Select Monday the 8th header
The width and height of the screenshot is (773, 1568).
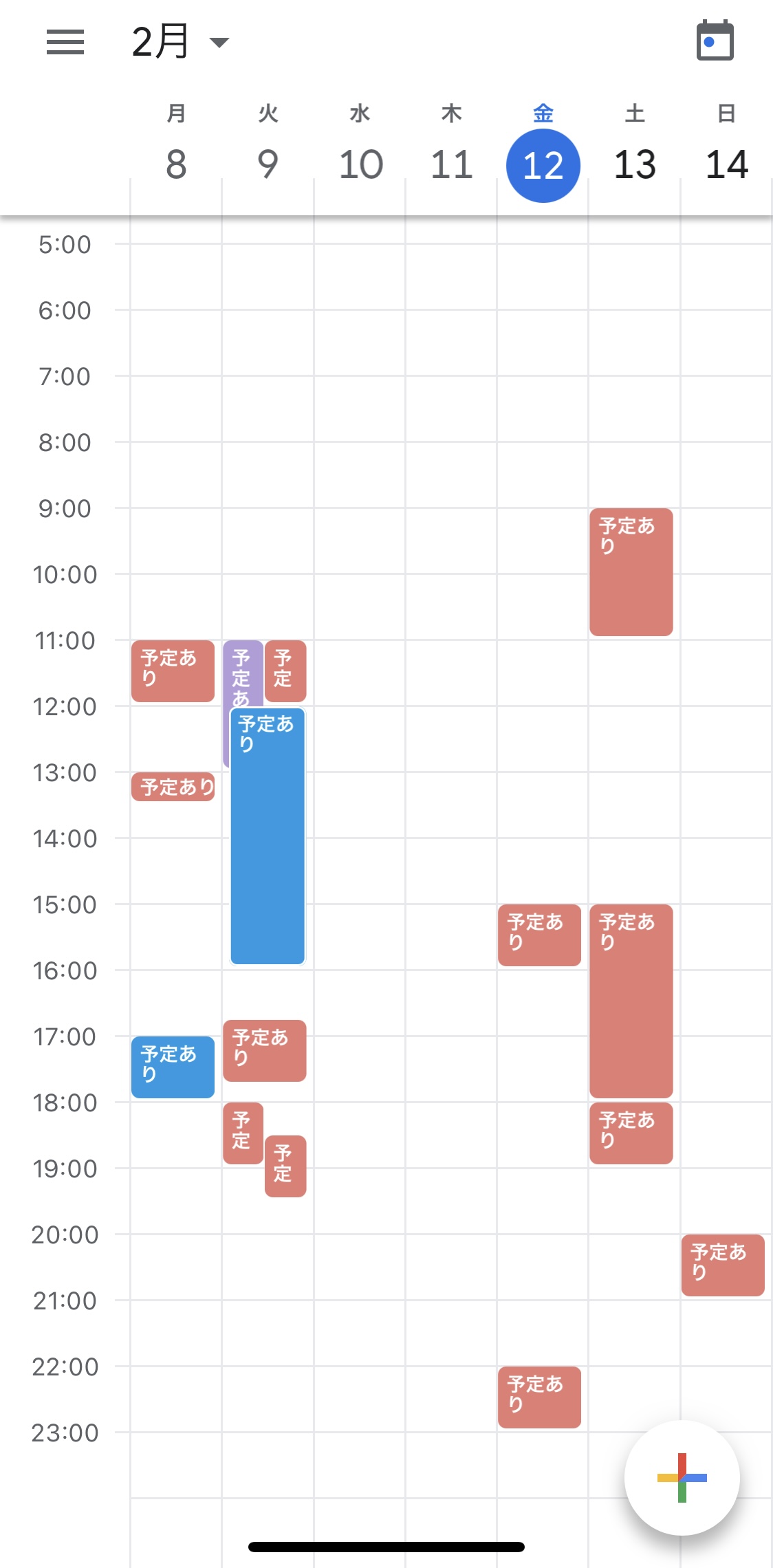(176, 143)
